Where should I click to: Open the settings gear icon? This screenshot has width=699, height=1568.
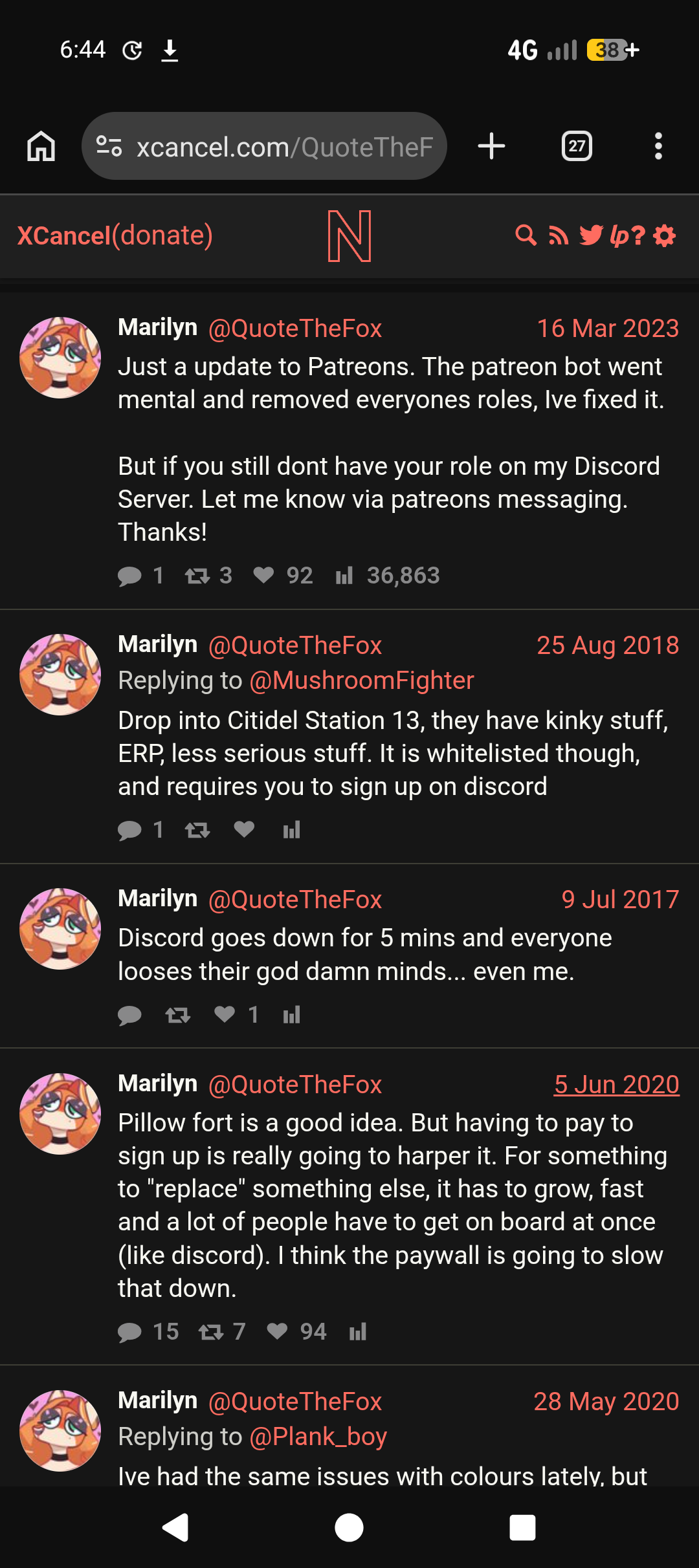pos(665,235)
